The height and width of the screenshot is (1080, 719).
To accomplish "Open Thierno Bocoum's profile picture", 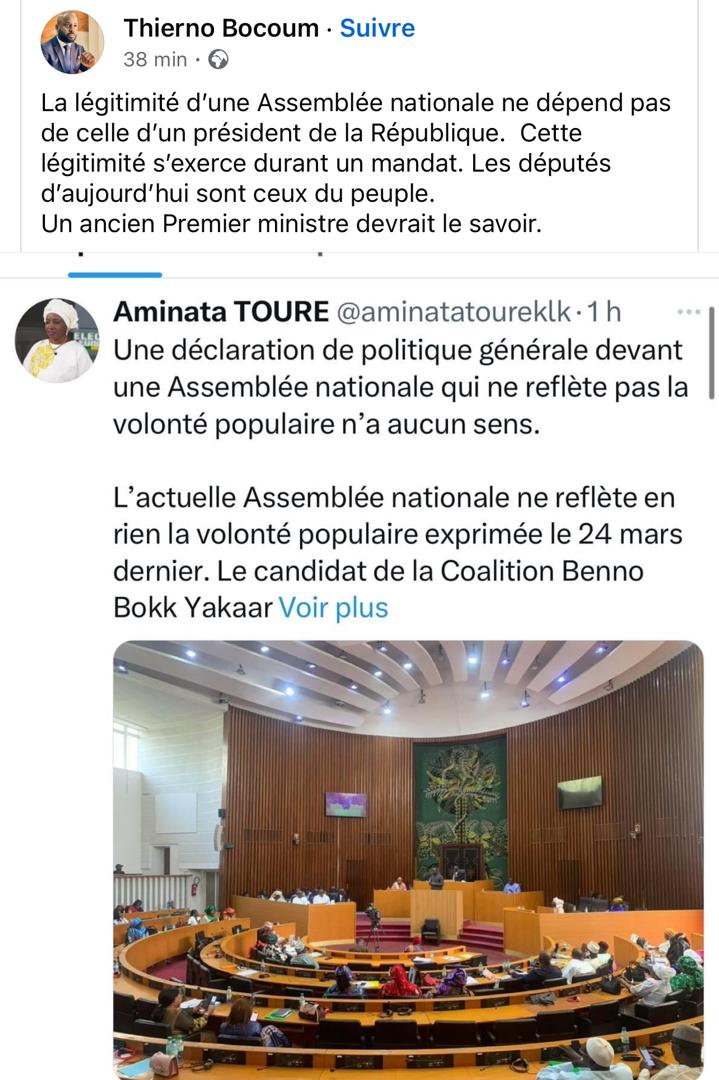I will [x=72, y=43].
